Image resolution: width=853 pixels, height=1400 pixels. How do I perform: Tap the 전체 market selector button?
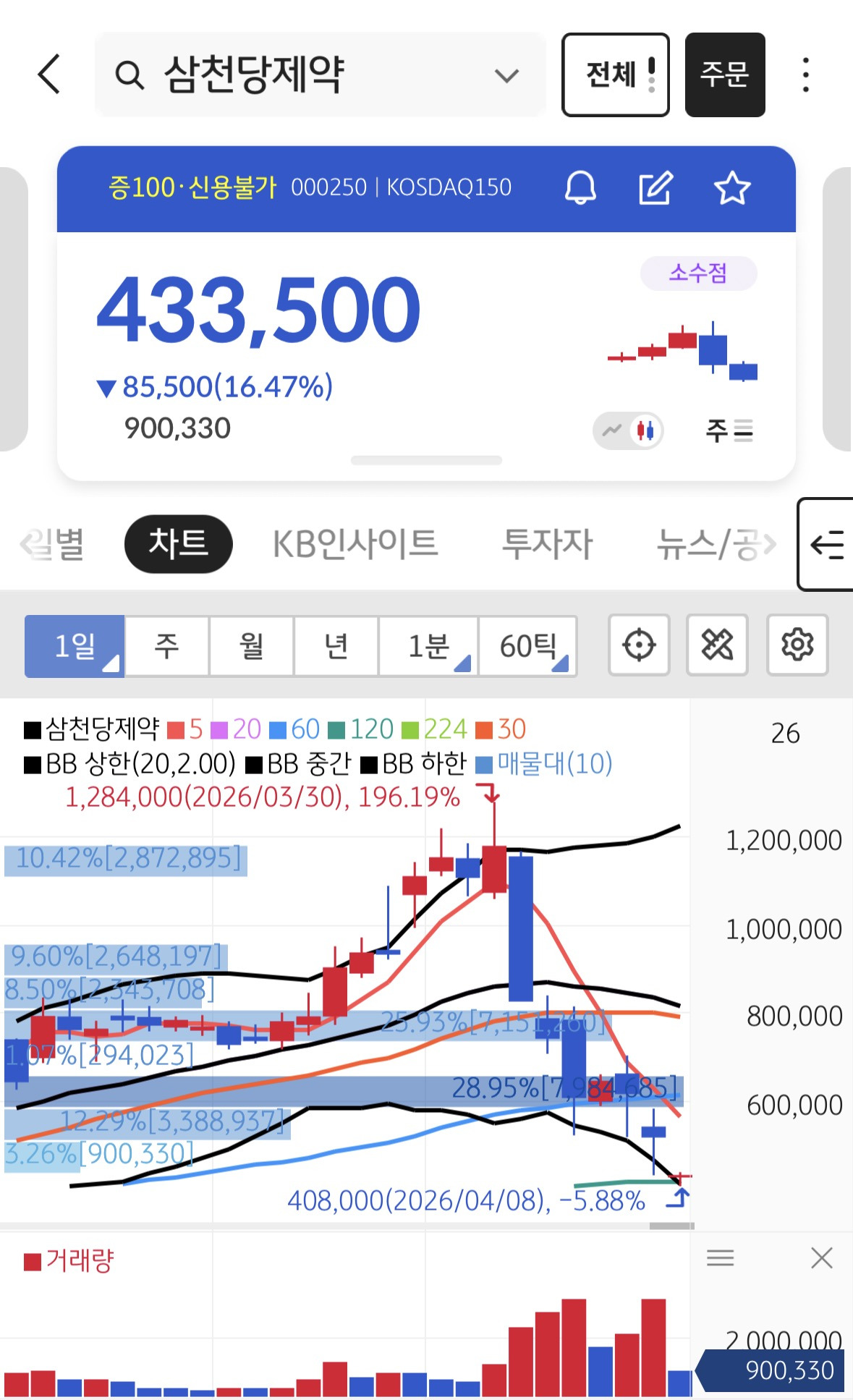coord(616,75)
